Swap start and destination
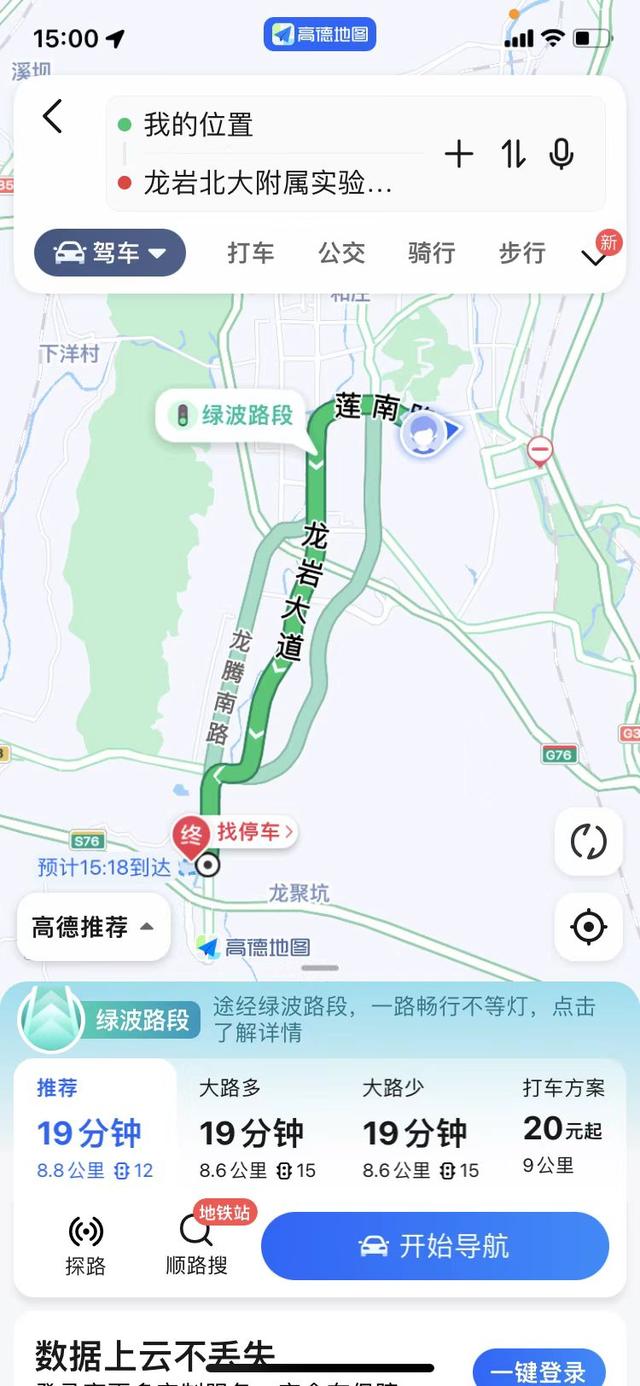The image size is (640, 1386). [x=513, y=154]
